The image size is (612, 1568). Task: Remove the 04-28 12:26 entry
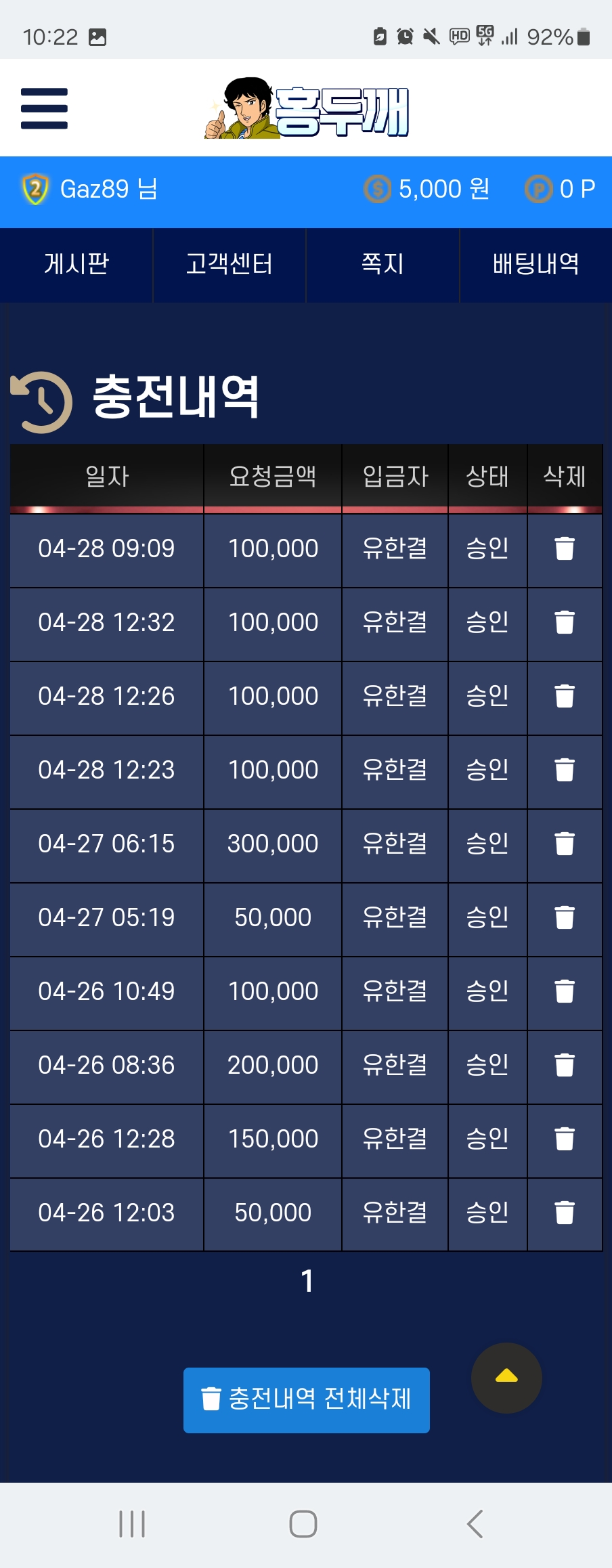point(564,696)
